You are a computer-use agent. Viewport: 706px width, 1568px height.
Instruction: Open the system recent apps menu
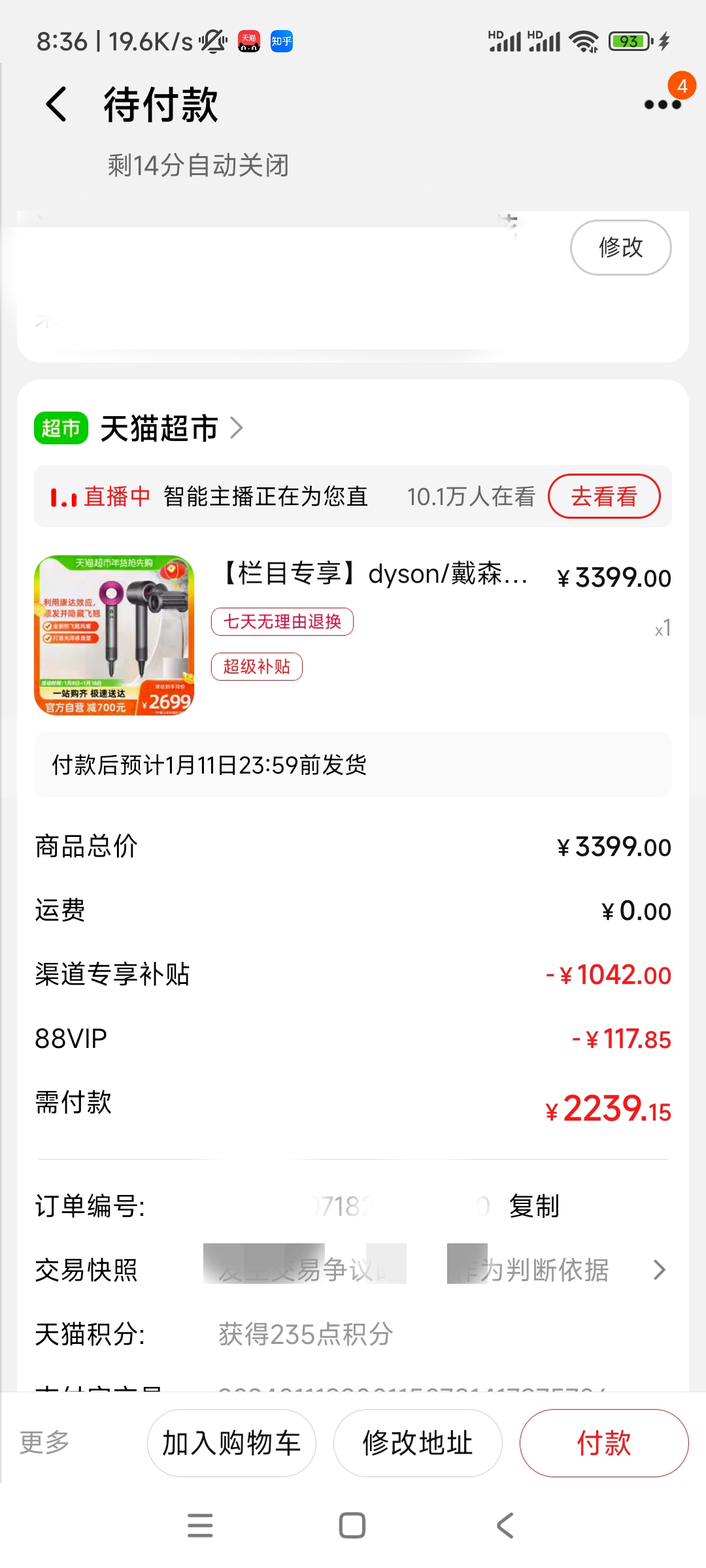click(200, 1526)
